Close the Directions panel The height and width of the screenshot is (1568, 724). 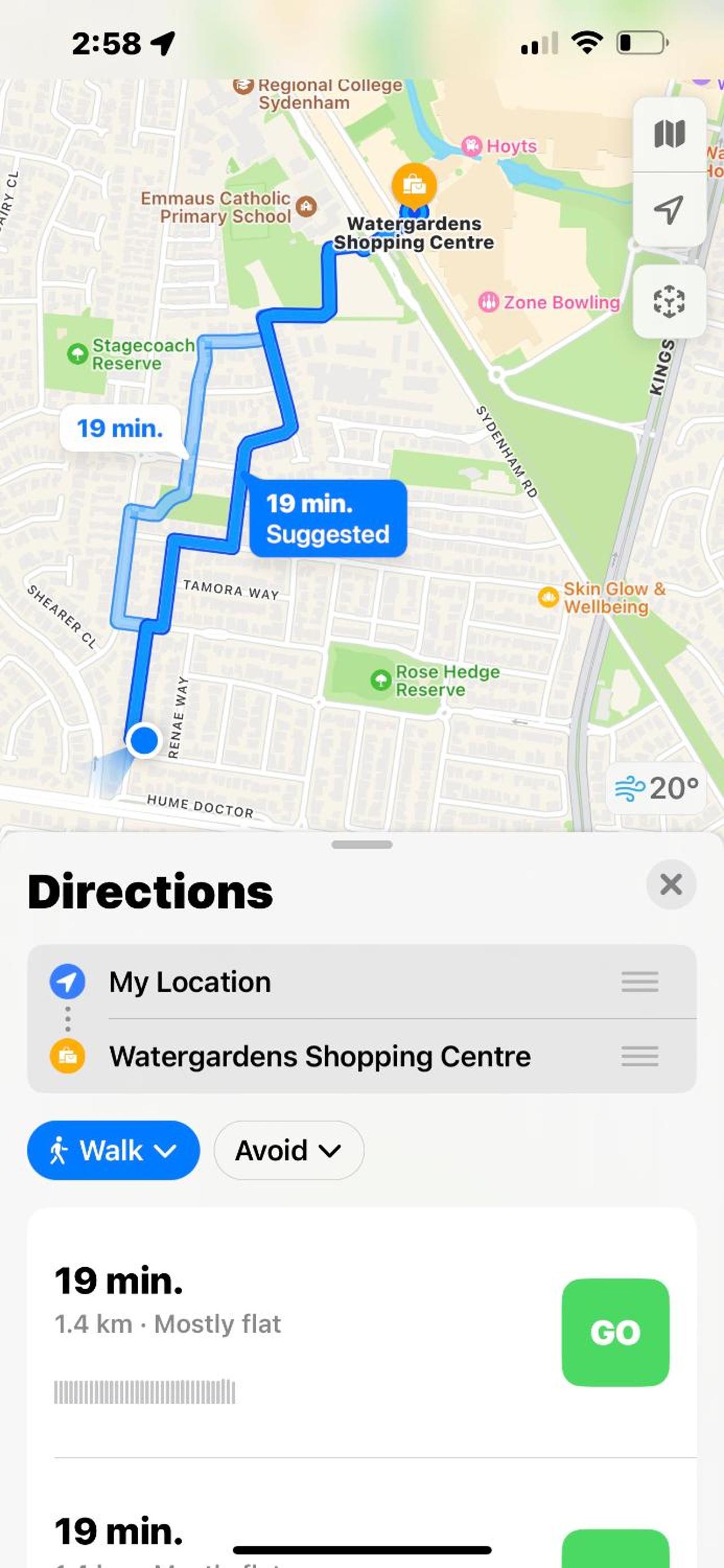click(670, 884)
